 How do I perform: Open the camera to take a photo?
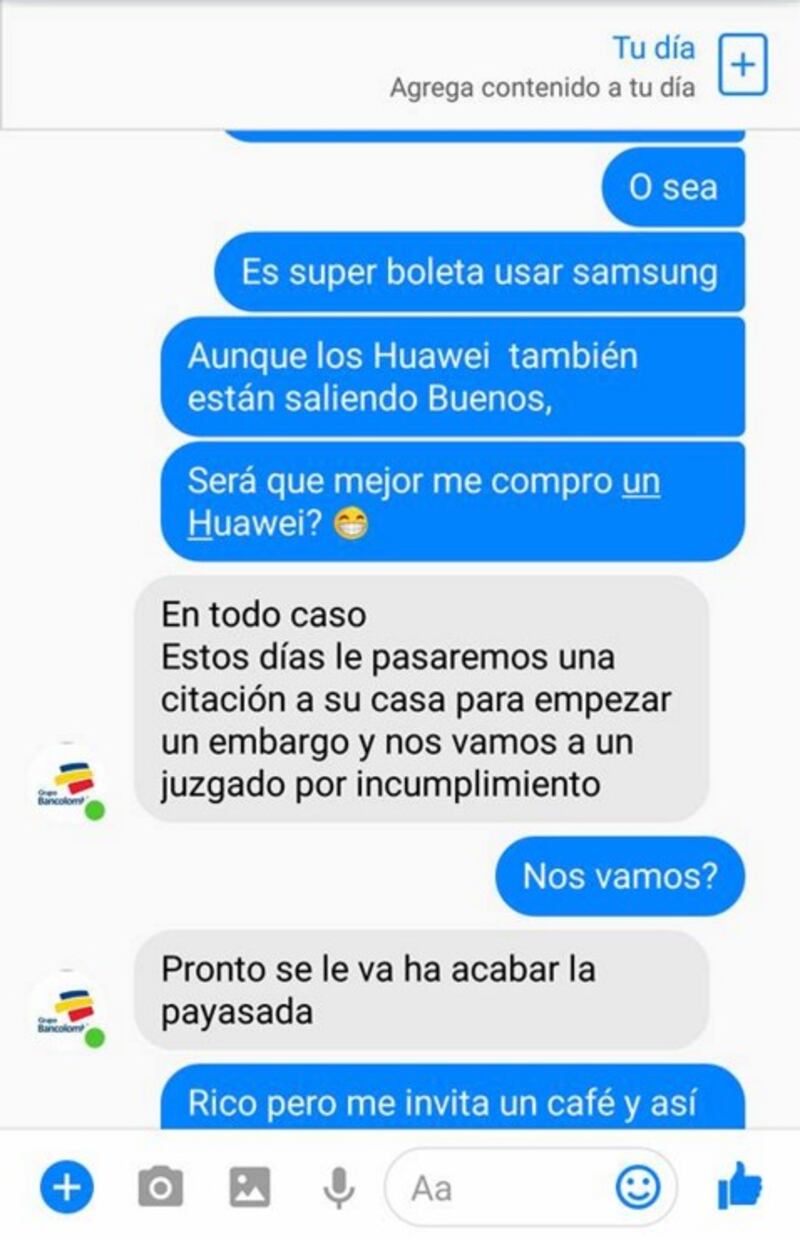pos(160,1188)
